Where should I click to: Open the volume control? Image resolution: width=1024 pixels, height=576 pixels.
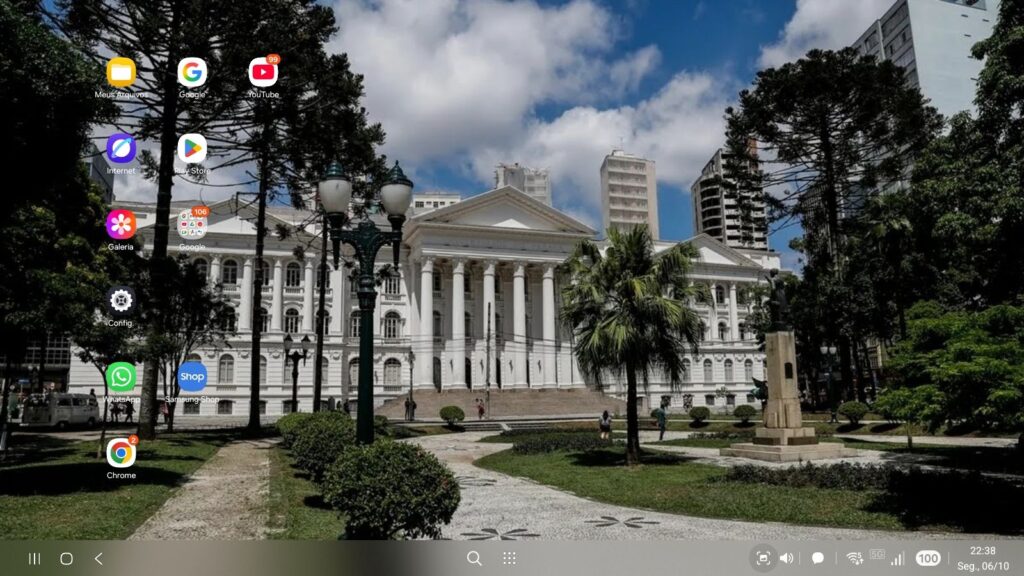pyautogui.click(x=787, y=558)
